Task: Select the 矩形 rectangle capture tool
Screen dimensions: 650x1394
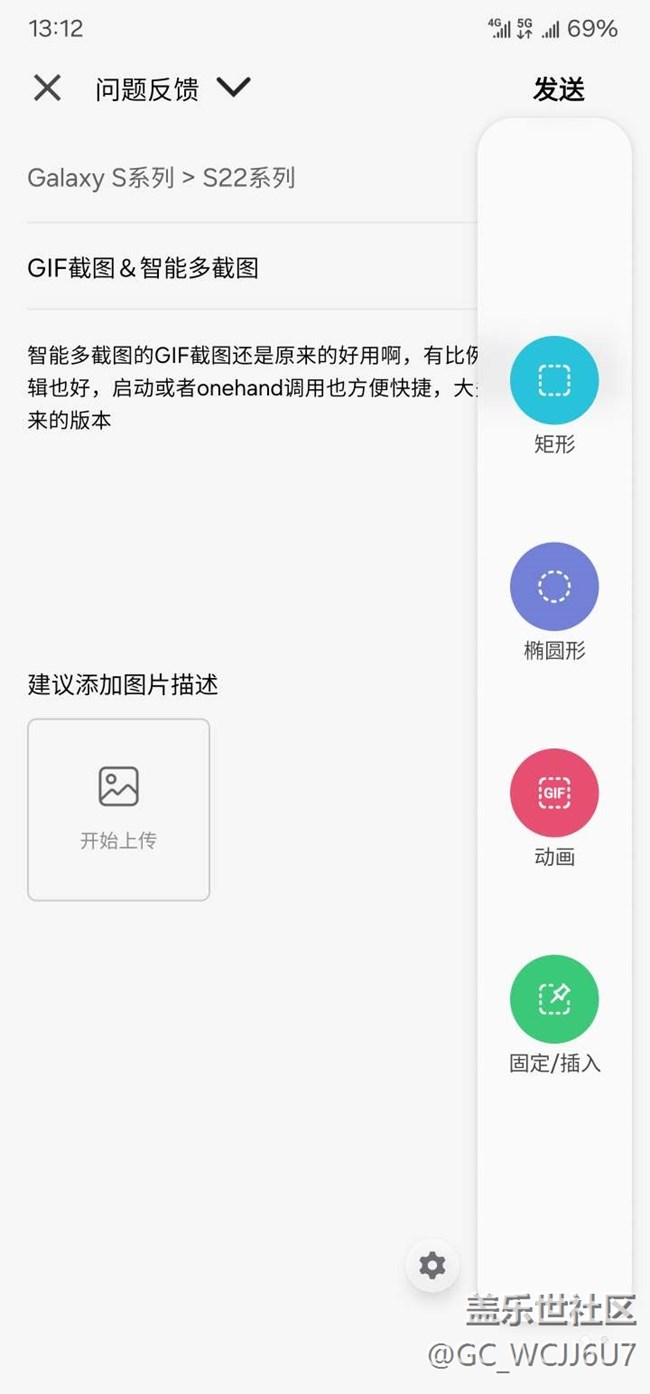Action: pos(554,381)
